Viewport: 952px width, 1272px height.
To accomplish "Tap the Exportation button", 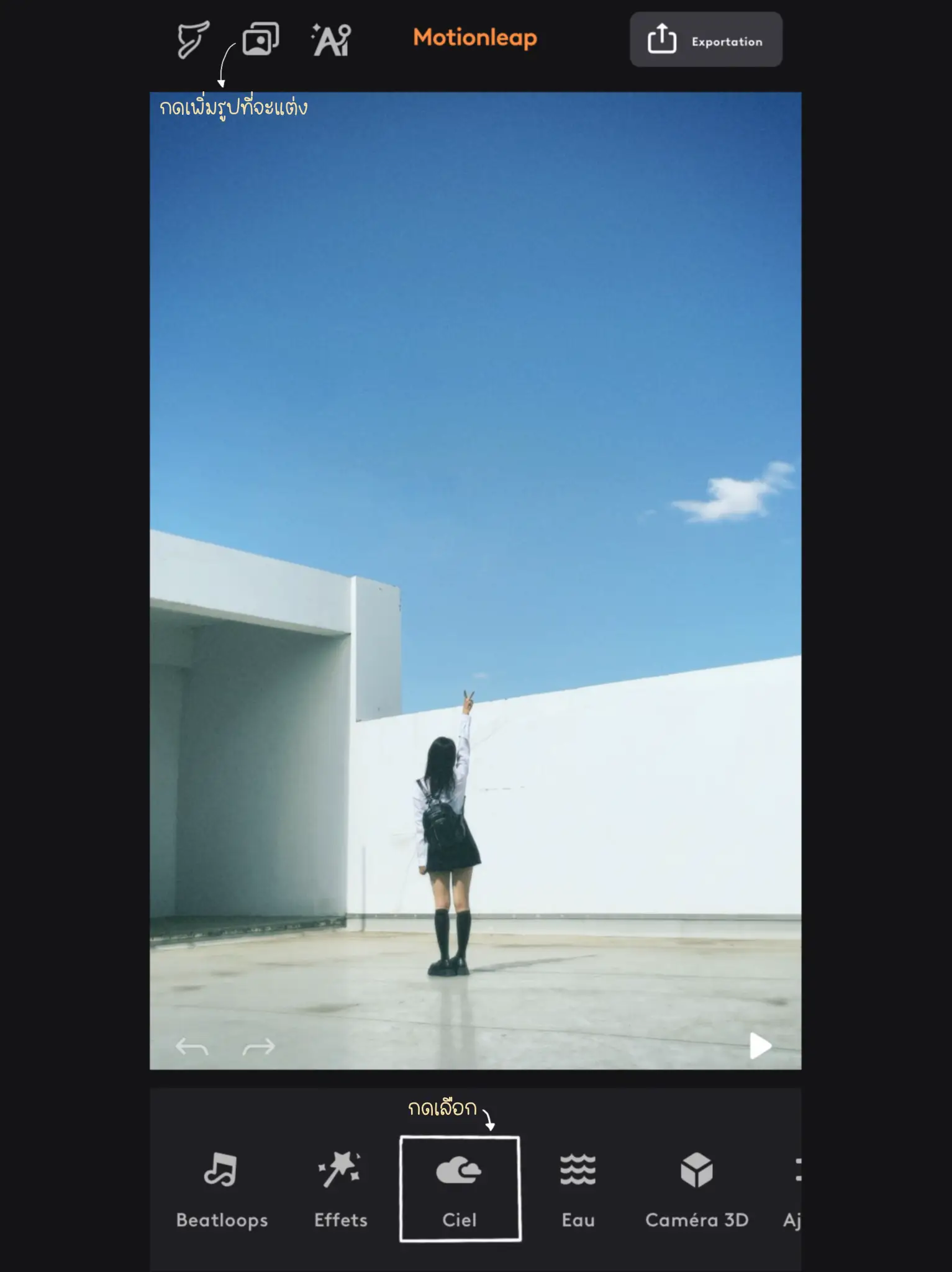I will point(705,40).
